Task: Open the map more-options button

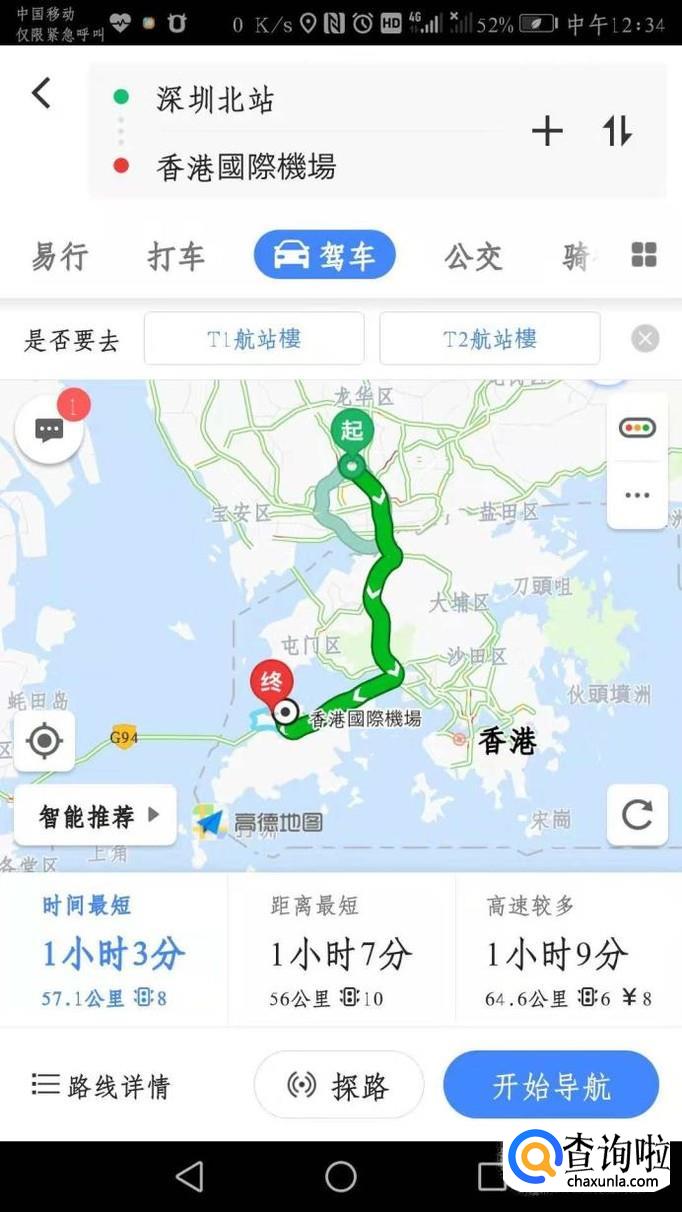Action: [x=637, y=494]
